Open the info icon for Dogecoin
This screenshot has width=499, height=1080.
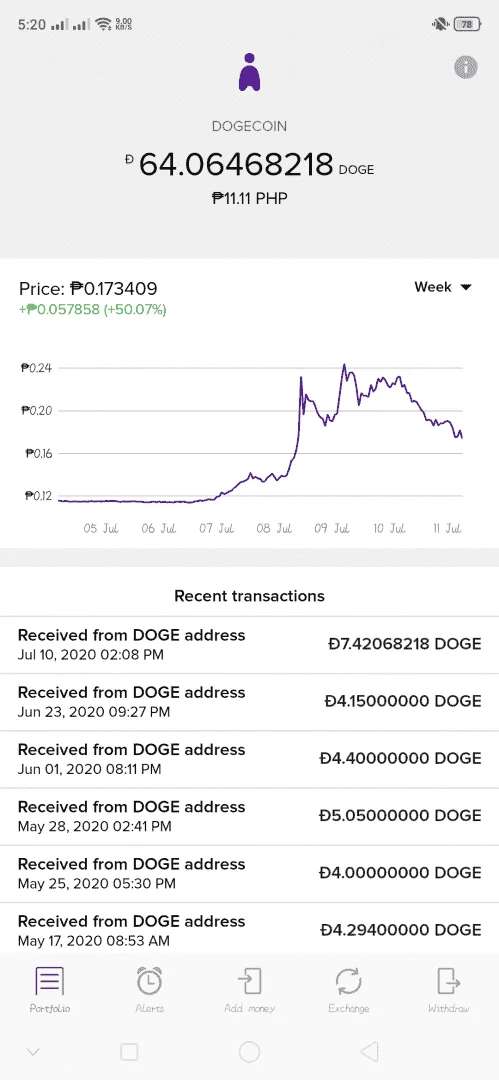coord(466,67)
